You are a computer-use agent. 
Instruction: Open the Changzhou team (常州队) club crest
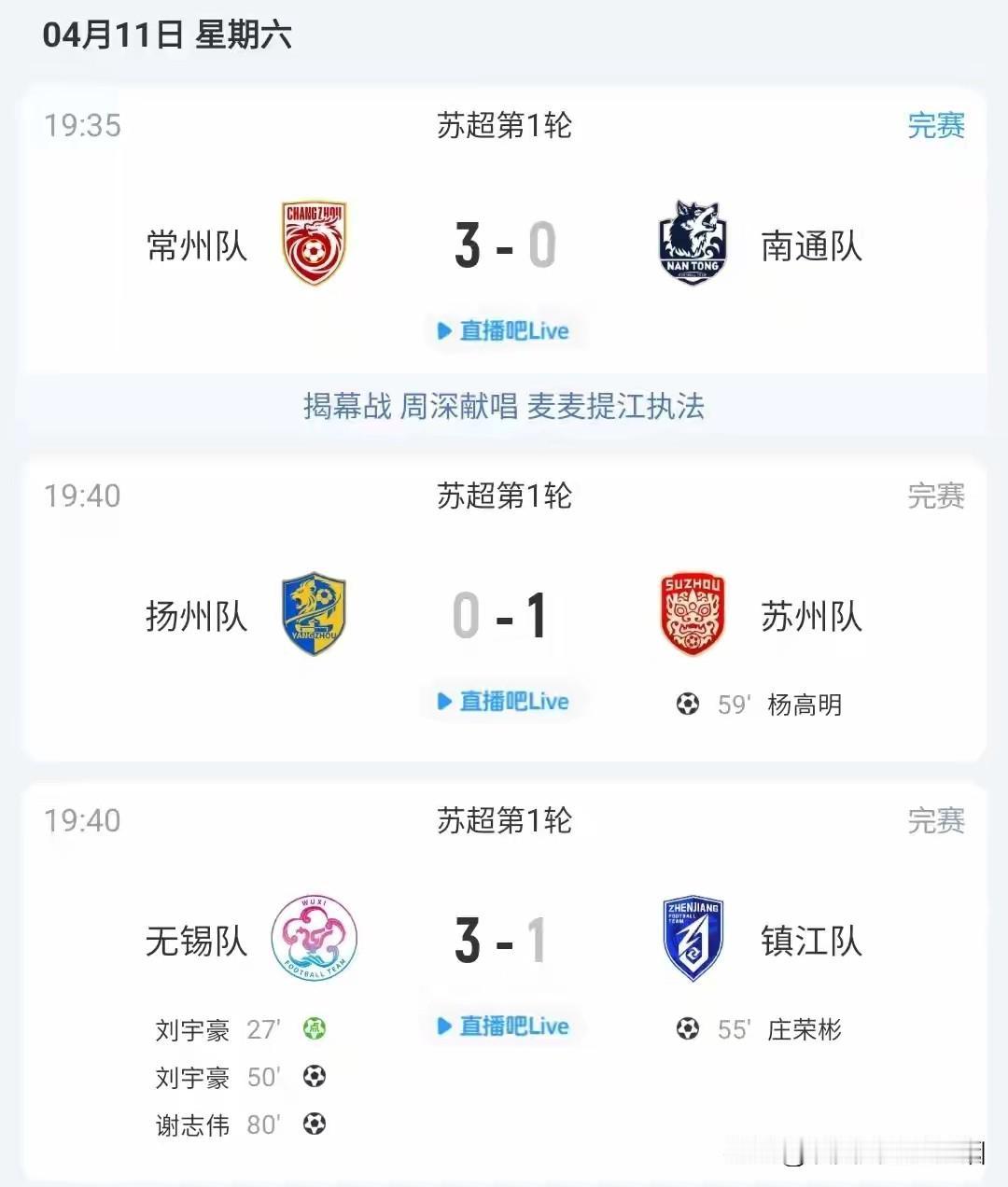click(x=315, y=243)
